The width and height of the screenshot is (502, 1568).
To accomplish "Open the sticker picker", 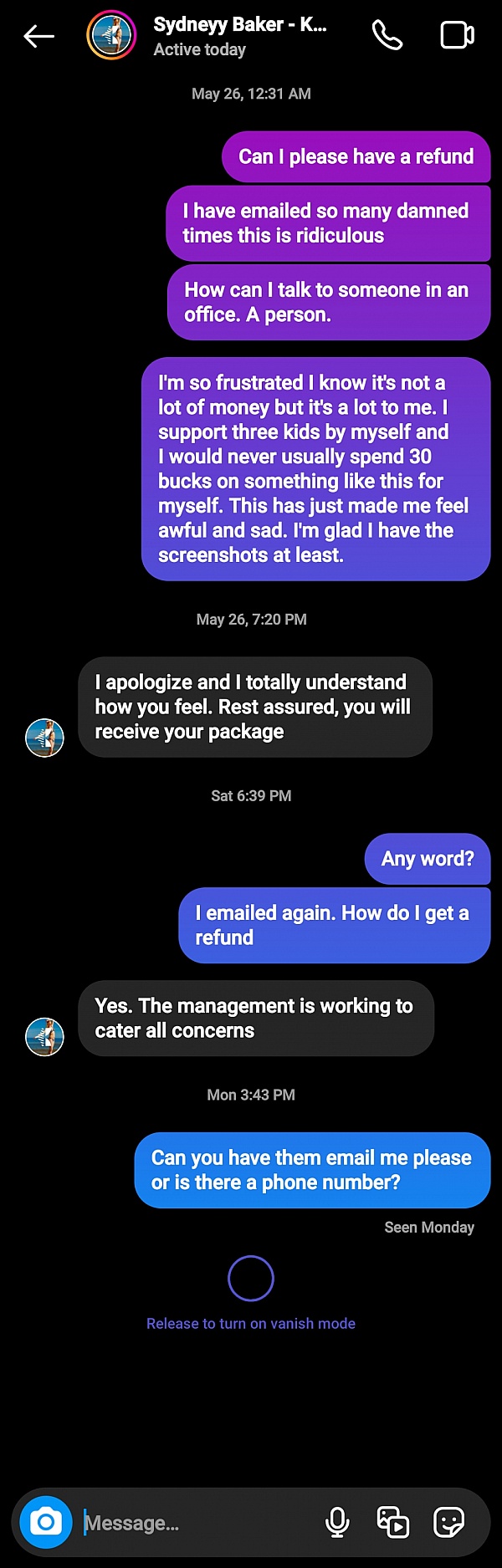I will [448, 1522].
